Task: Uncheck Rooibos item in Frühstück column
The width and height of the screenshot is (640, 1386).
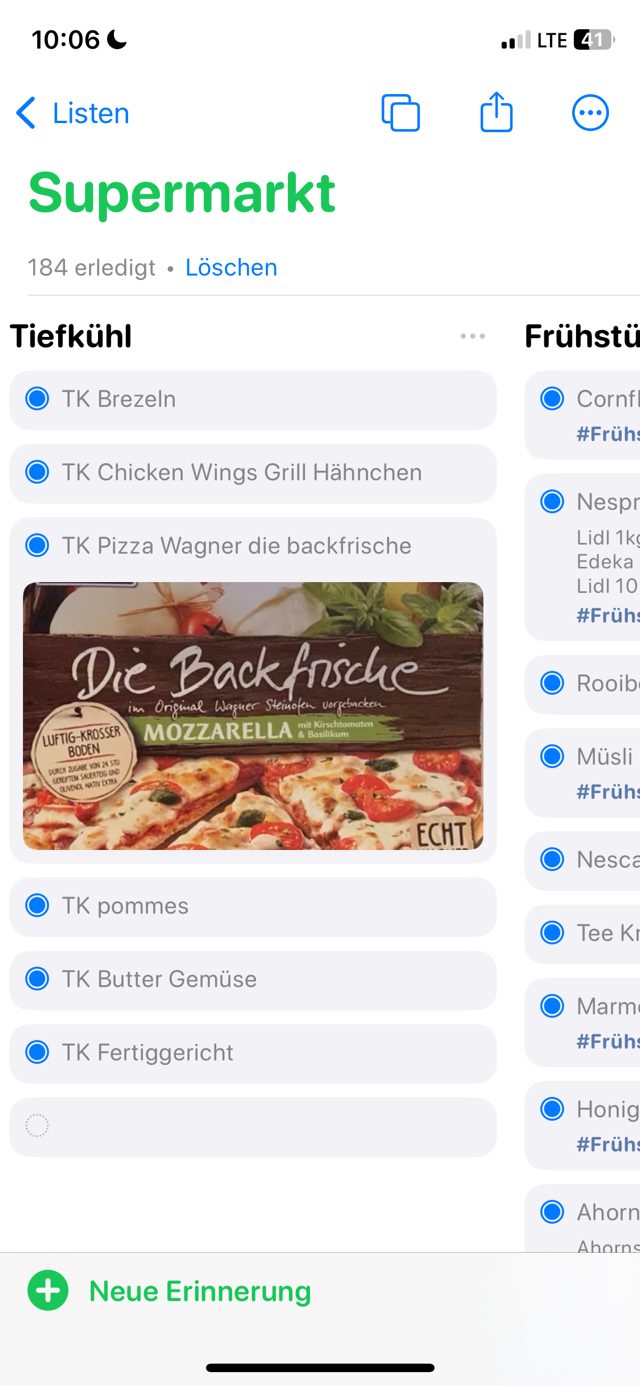Action: [552, 683]
